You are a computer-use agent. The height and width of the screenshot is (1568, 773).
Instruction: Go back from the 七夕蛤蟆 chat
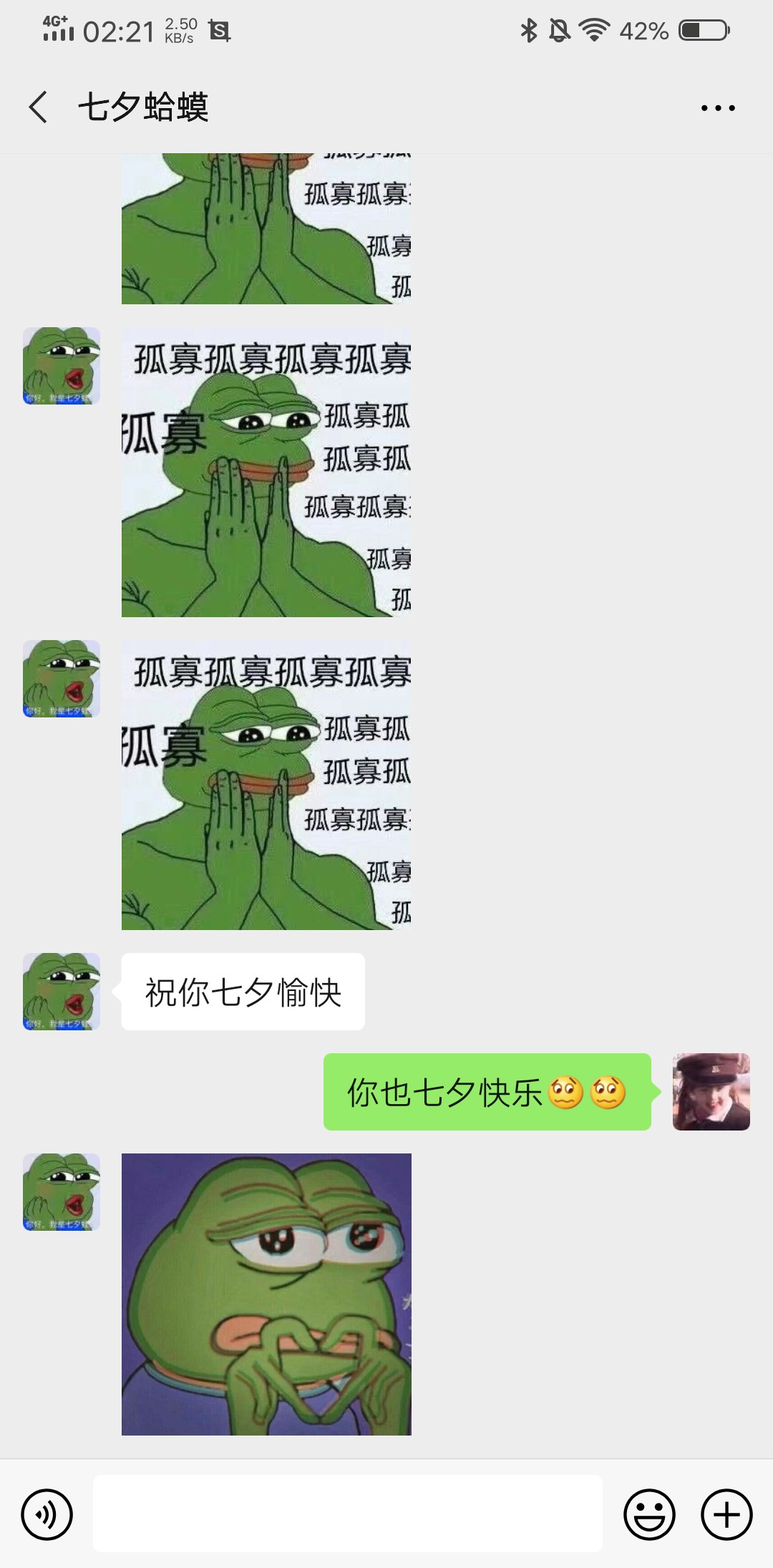[x=39, y=107]
